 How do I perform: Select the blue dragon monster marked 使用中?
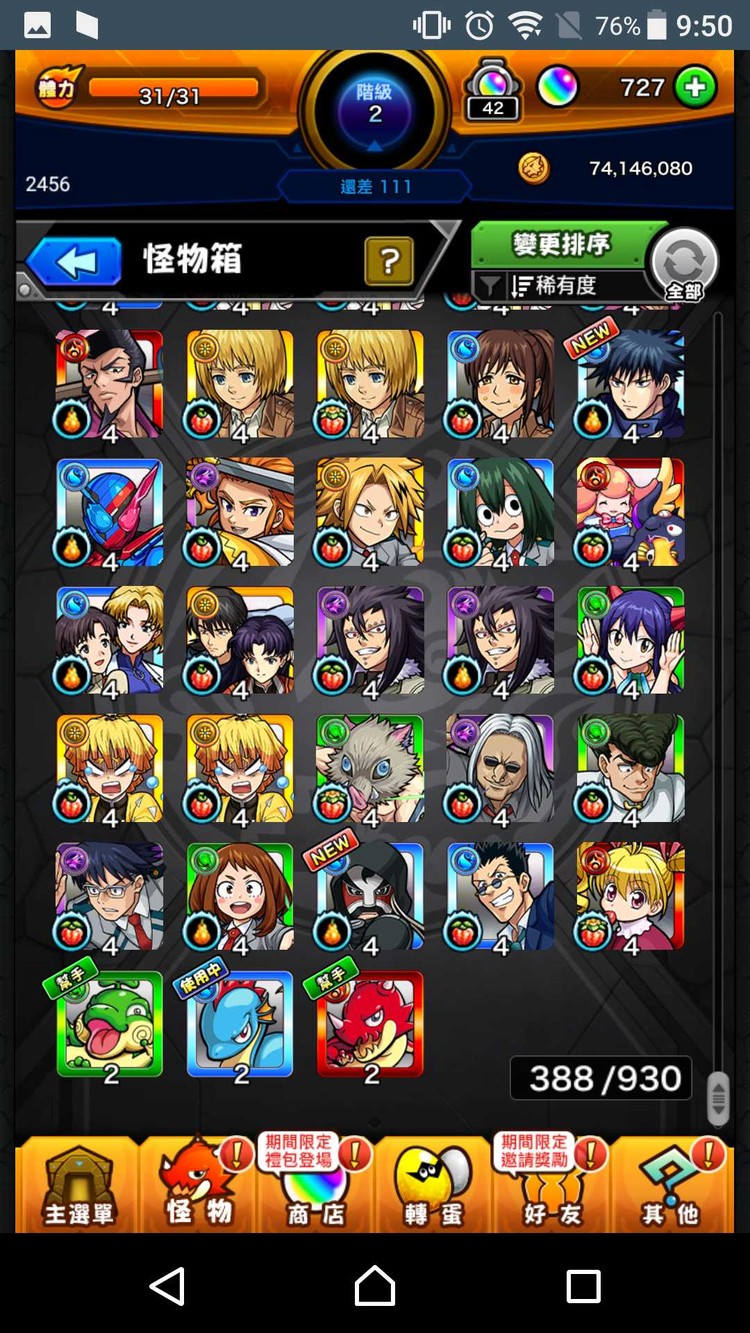[240, 1023]
